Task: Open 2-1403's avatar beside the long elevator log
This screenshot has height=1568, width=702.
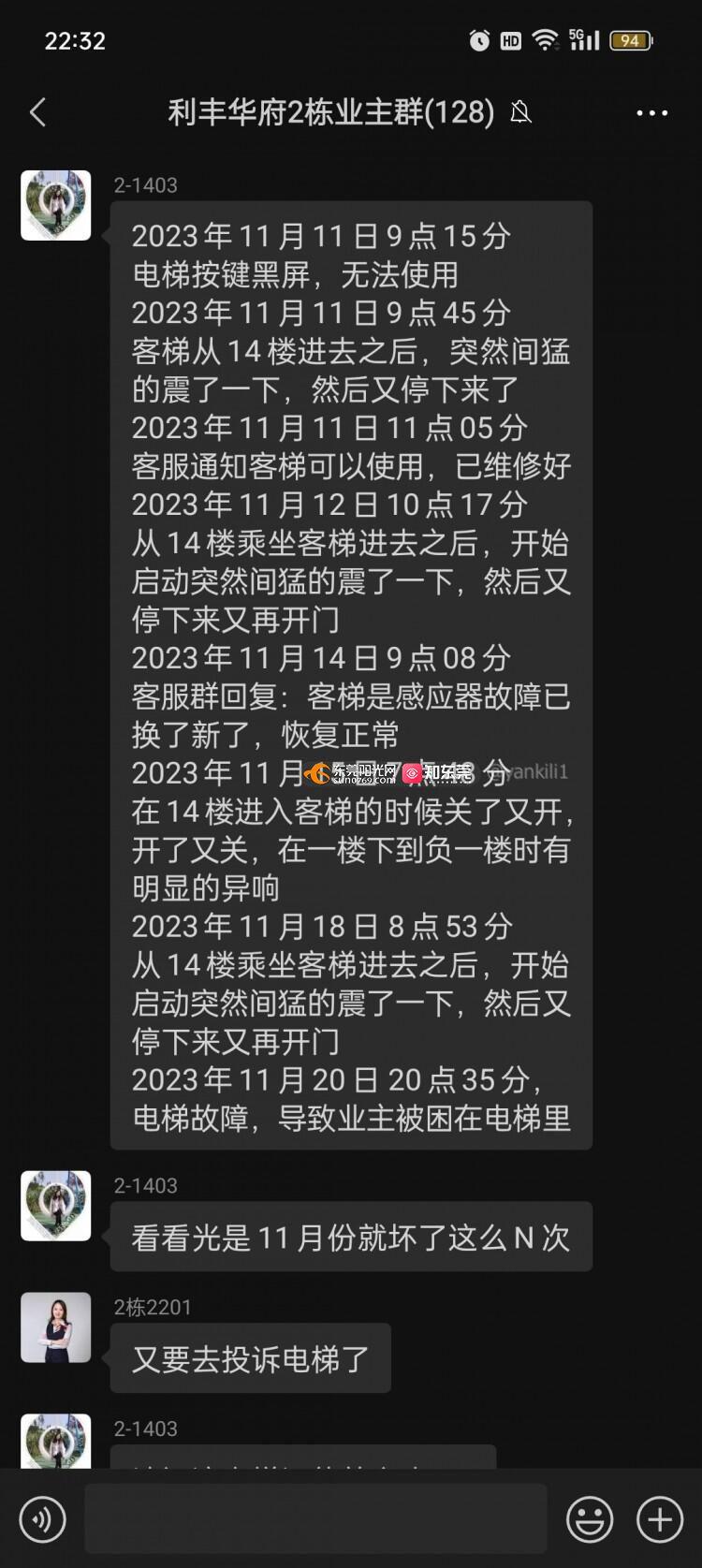Action: (x=56, y=205)
